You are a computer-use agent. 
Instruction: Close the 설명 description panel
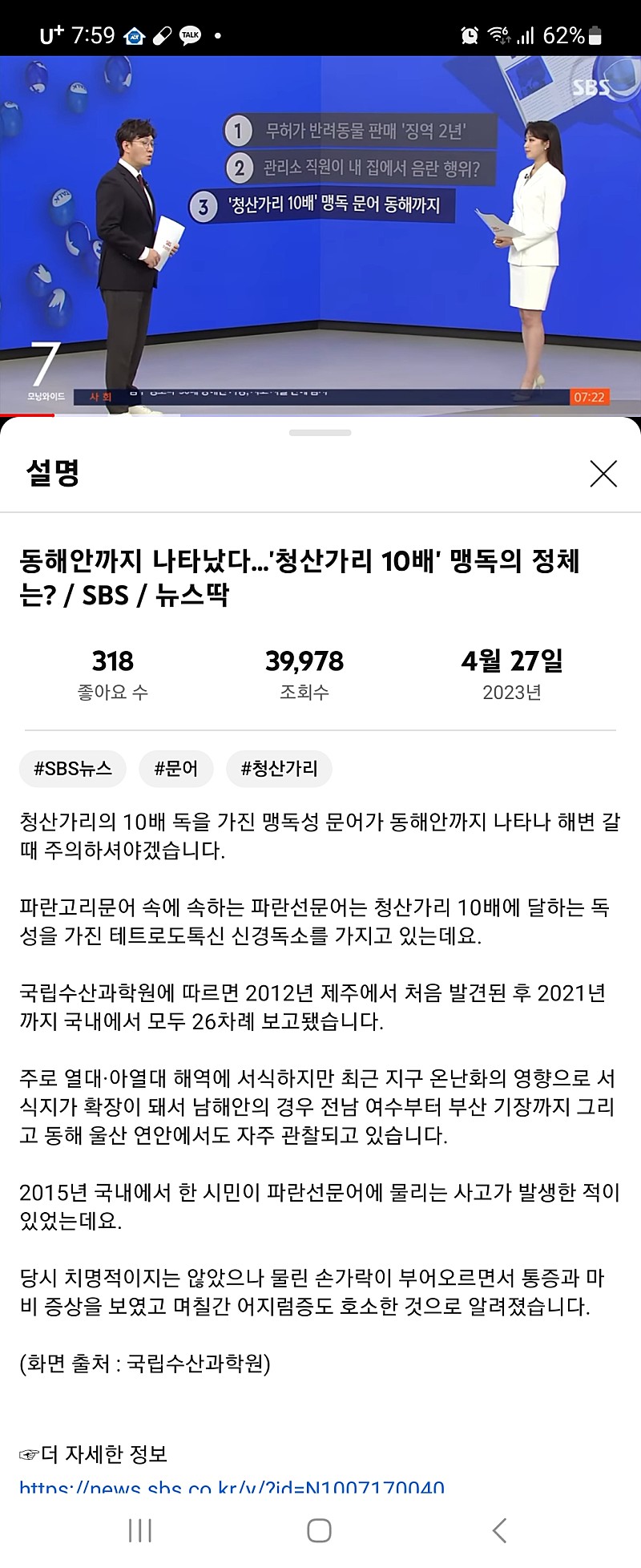click(603, 474)
